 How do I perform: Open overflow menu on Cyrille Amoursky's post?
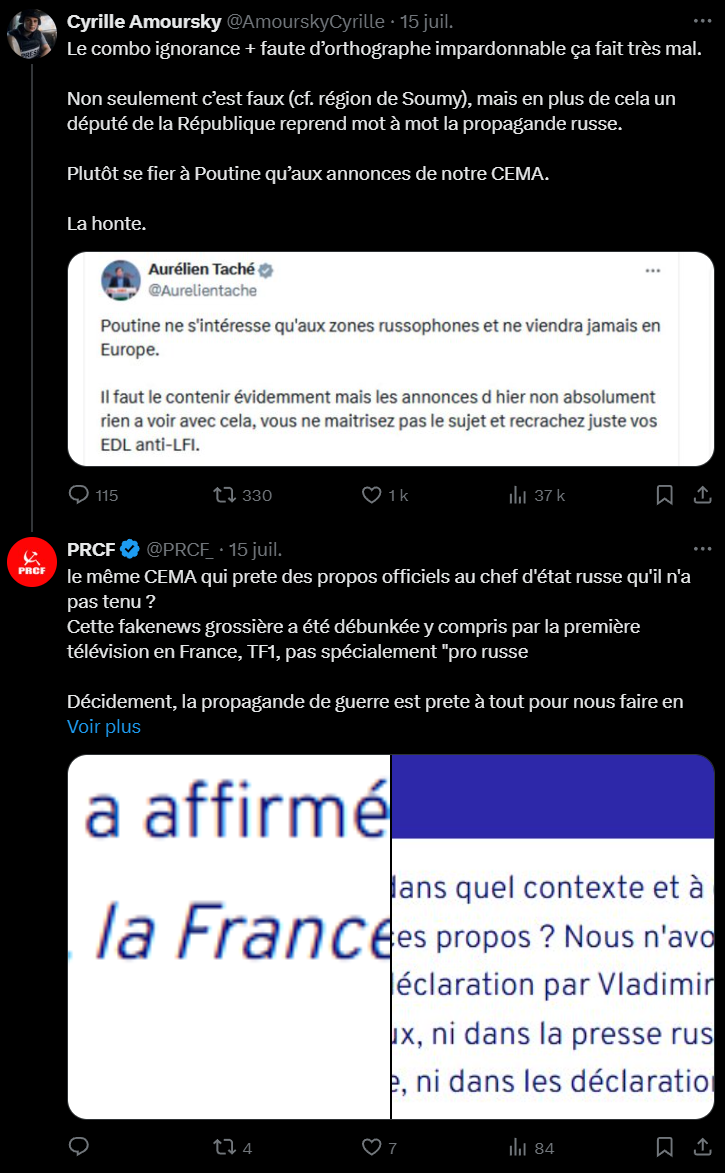702,22
